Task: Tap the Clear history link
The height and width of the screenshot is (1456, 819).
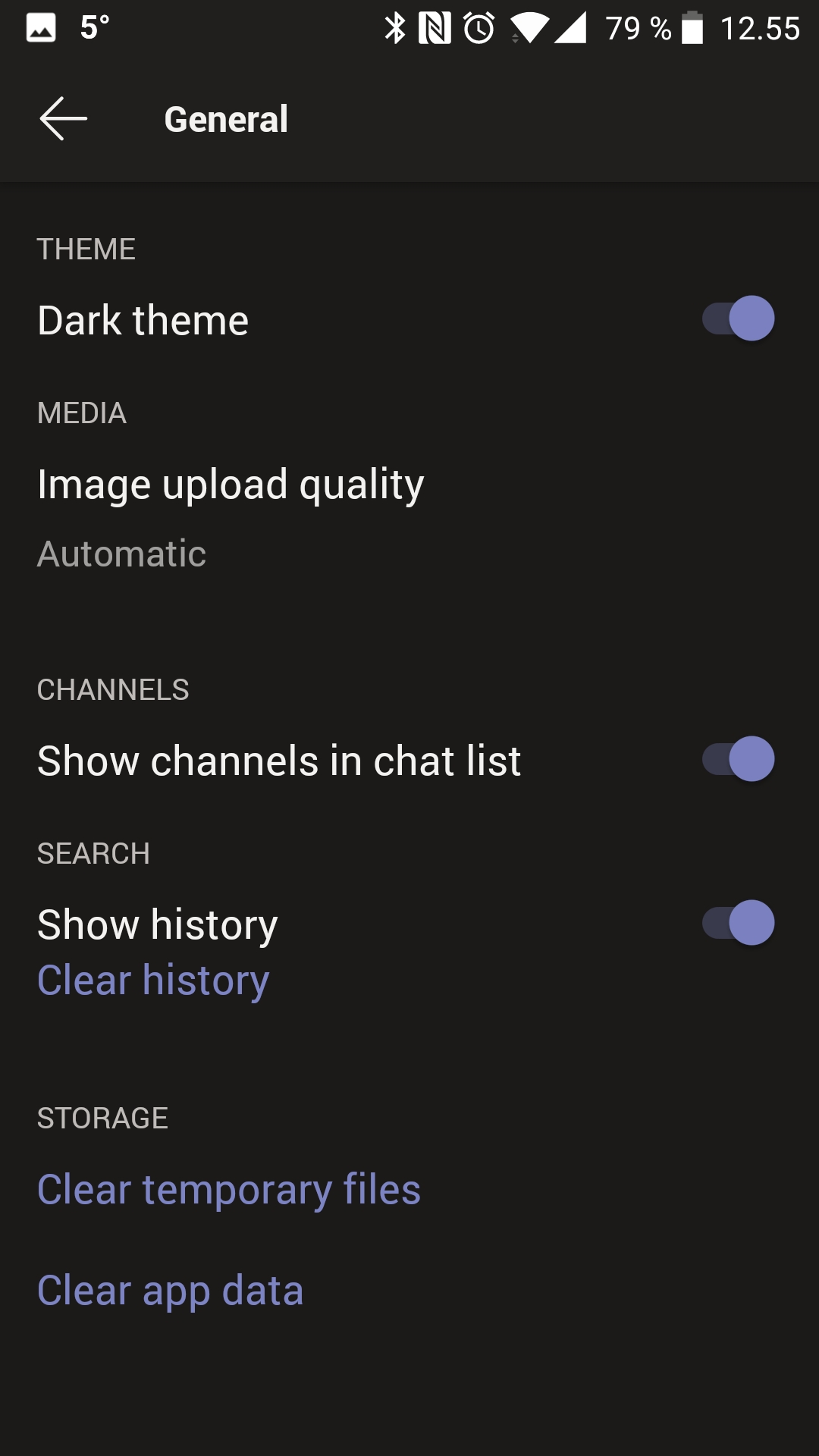Action: pyautogui.click(x=153, y=980)
